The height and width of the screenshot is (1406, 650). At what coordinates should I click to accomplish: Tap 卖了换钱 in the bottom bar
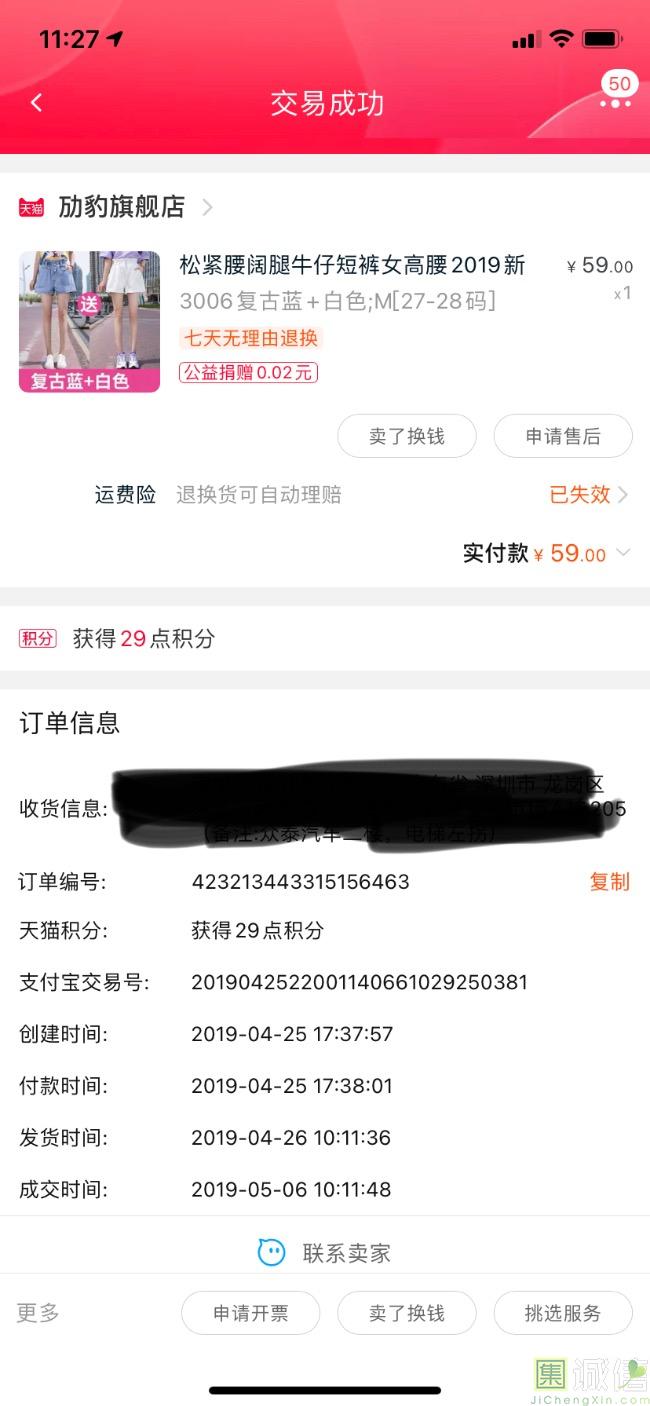click(x=406, y=1313)
